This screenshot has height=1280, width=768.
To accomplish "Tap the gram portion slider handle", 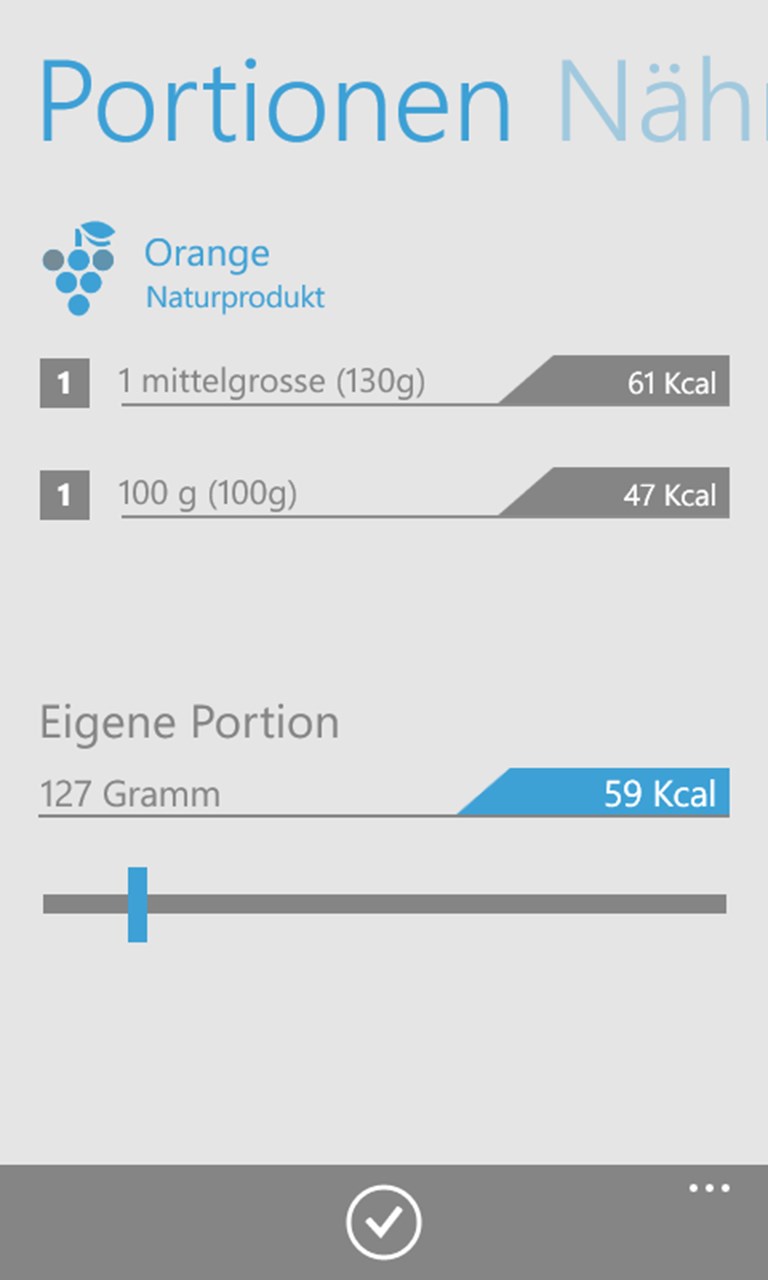I will click(138, 903).
